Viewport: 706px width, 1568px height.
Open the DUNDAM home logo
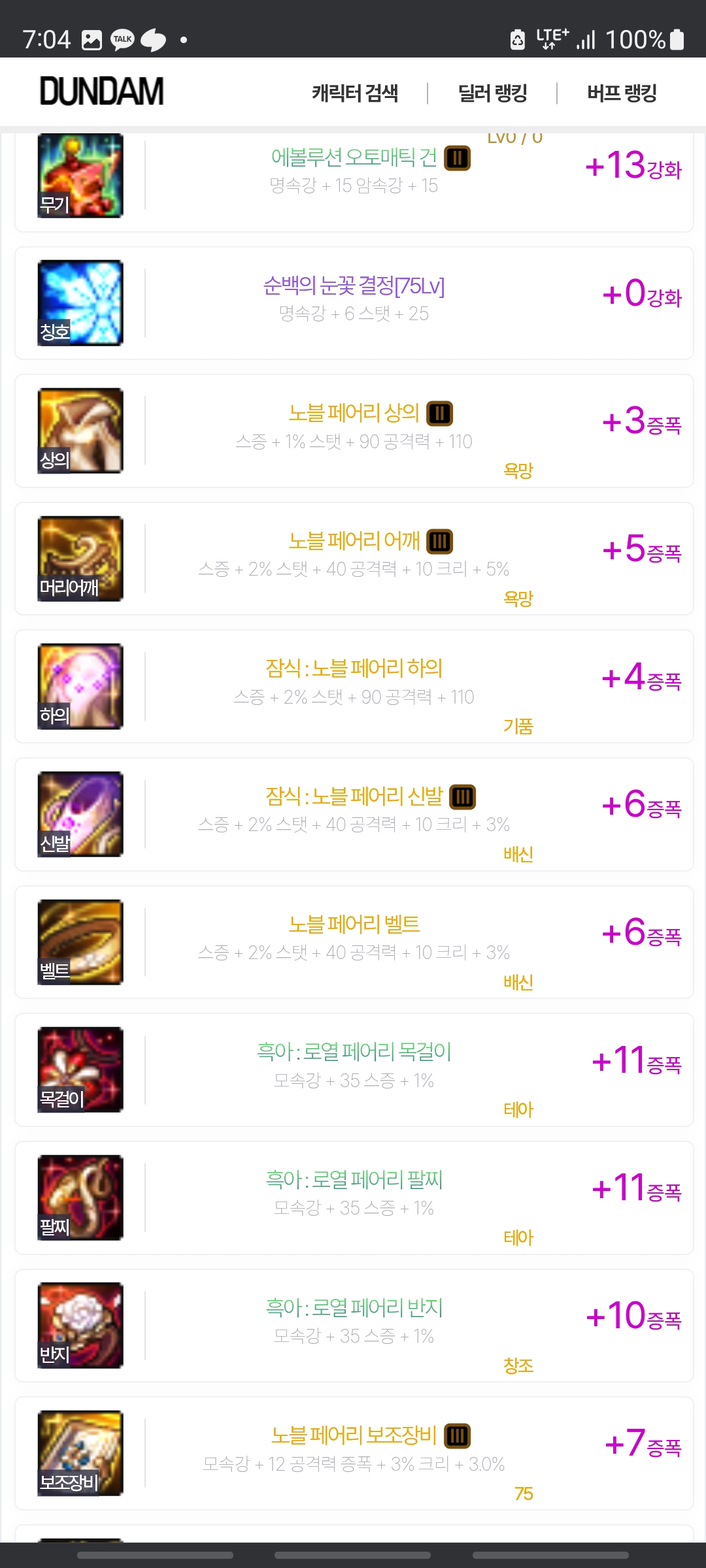coord(101,91)
